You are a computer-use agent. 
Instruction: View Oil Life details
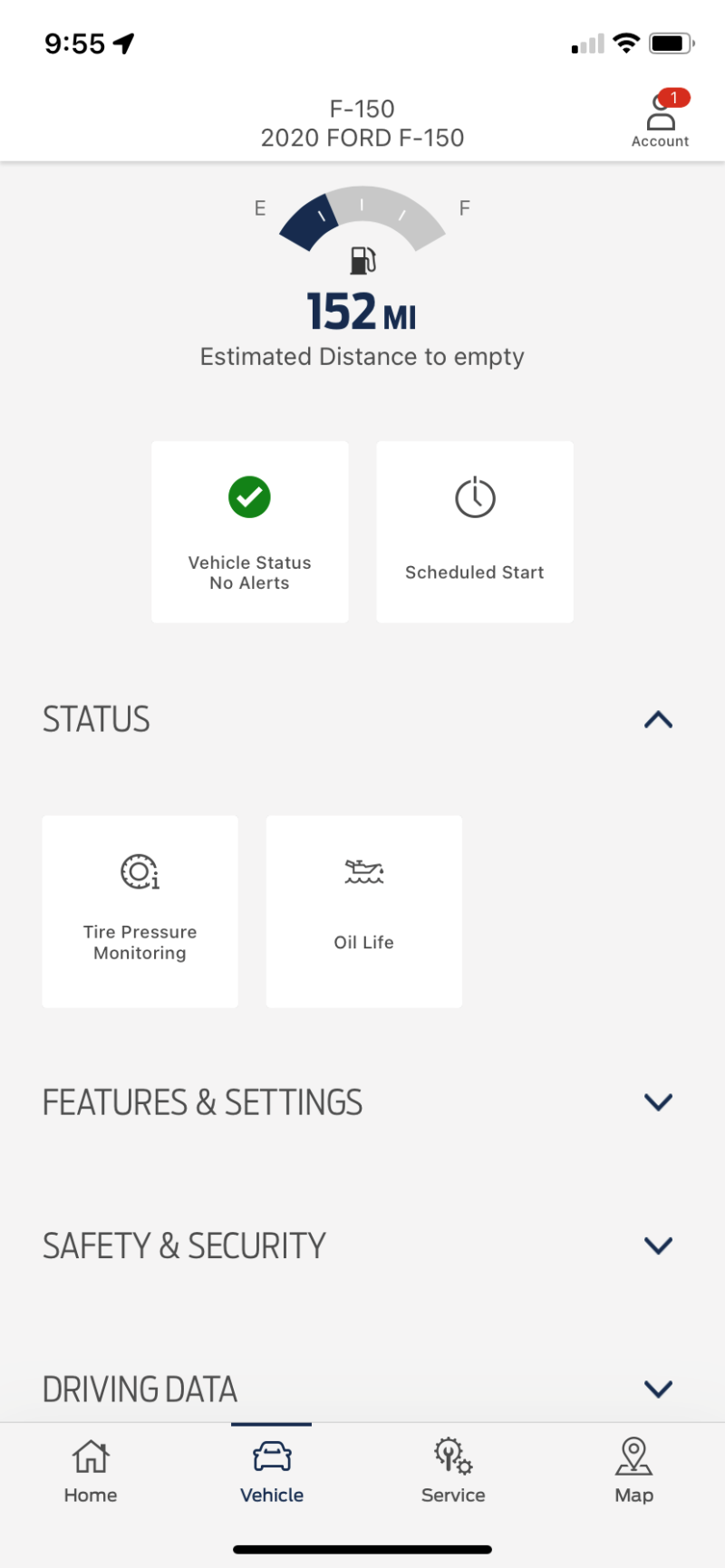pos(364,911)
